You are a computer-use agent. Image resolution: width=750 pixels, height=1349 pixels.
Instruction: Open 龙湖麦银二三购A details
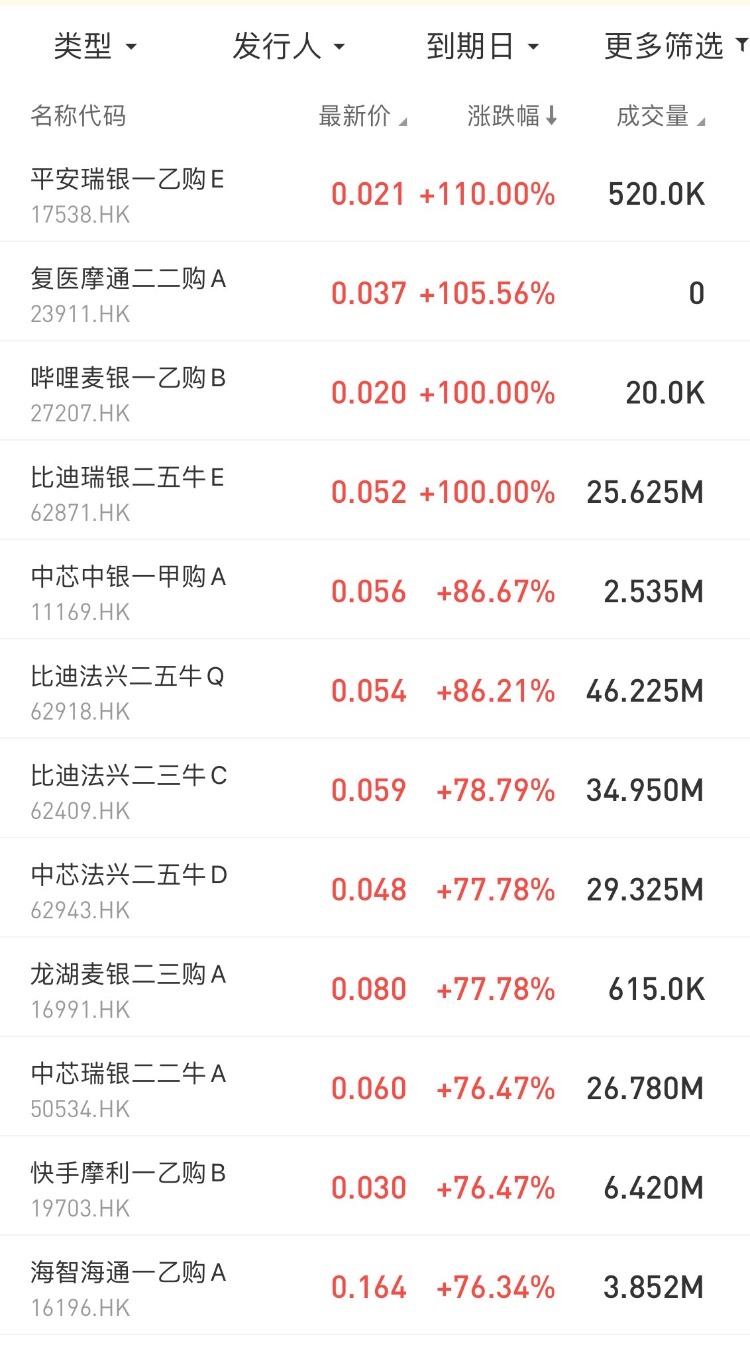[x=375, y=987]
